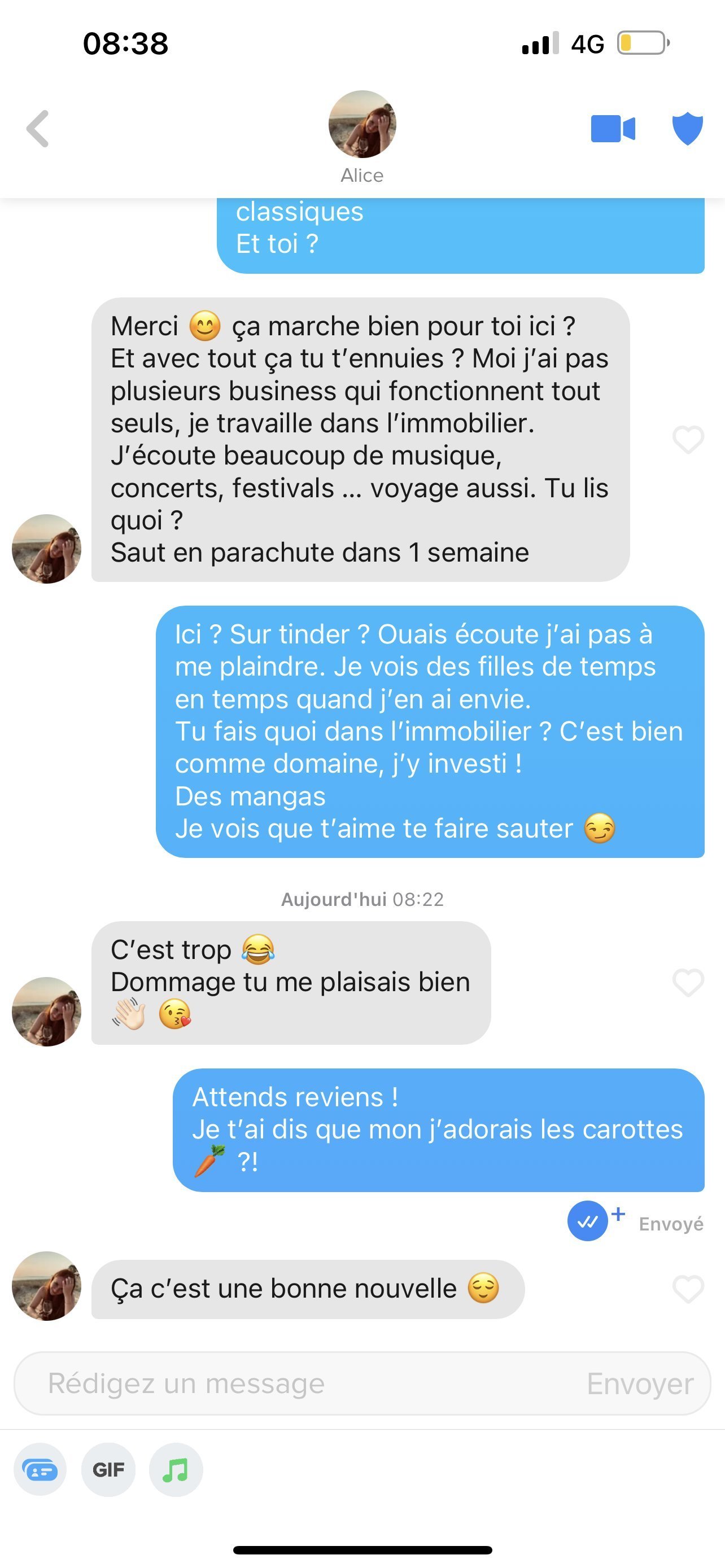Tap the Envoyer send button
Screen dimensions: 725x1568
[640, 1384]
